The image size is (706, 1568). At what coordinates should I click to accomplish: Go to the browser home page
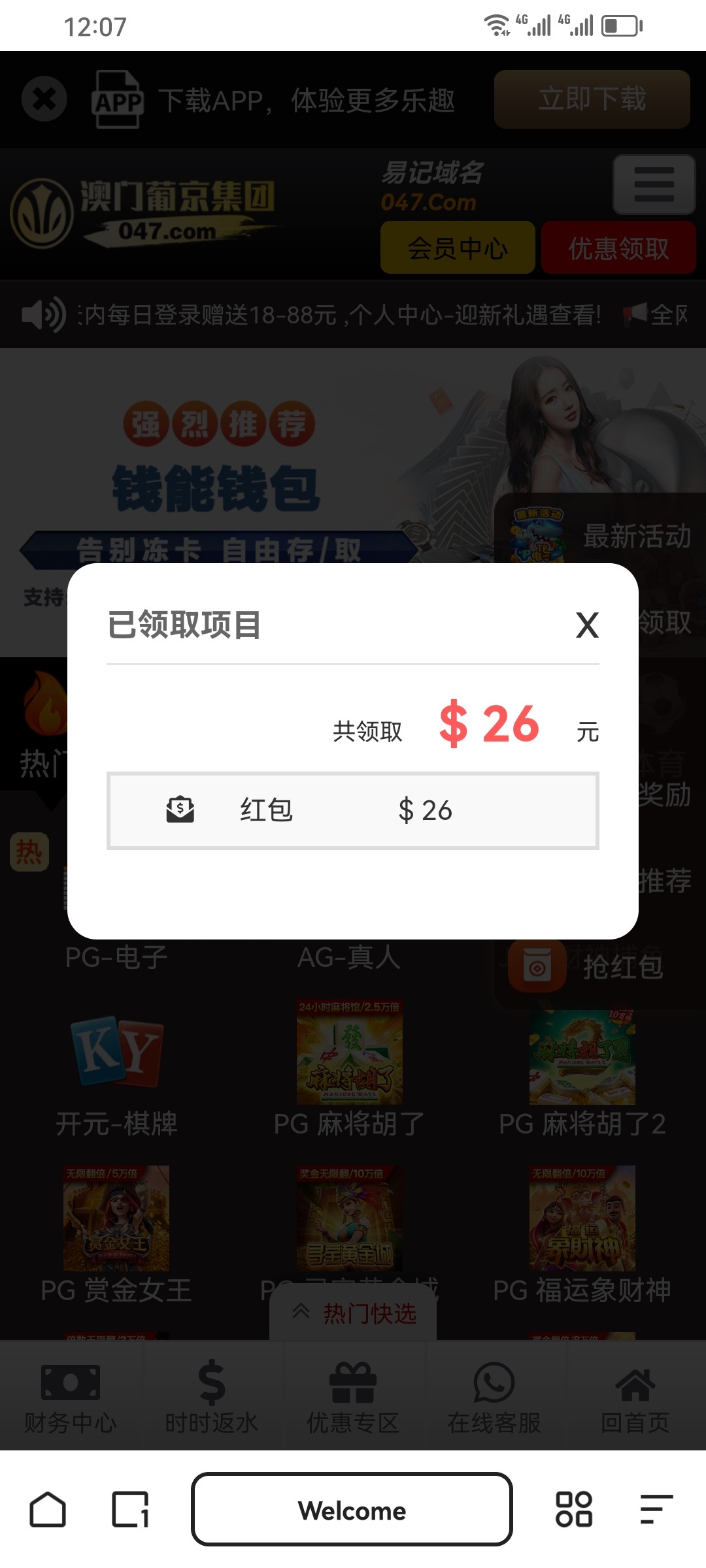48,1510
